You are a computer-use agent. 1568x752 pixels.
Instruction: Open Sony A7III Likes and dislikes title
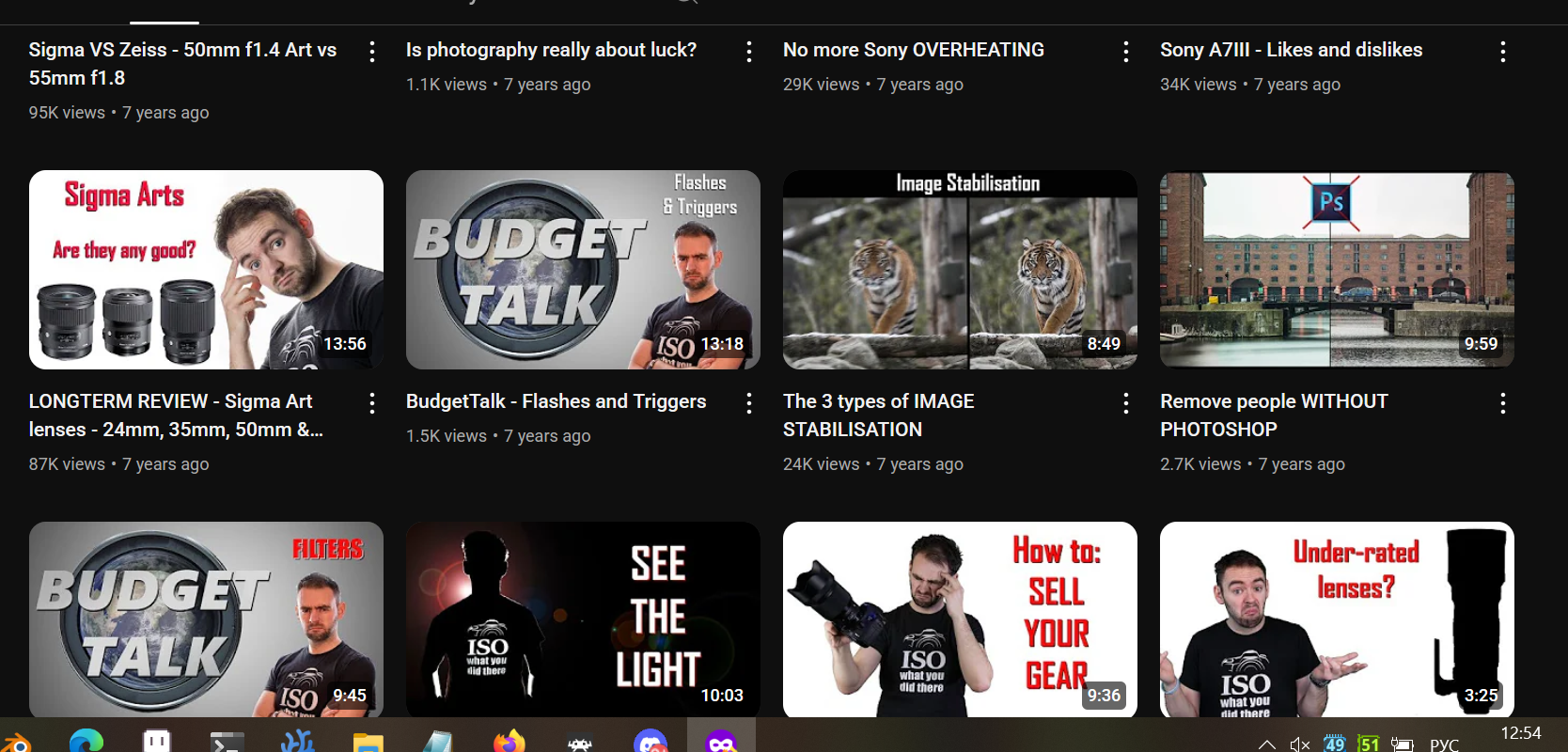click(x=1291, y=50)
